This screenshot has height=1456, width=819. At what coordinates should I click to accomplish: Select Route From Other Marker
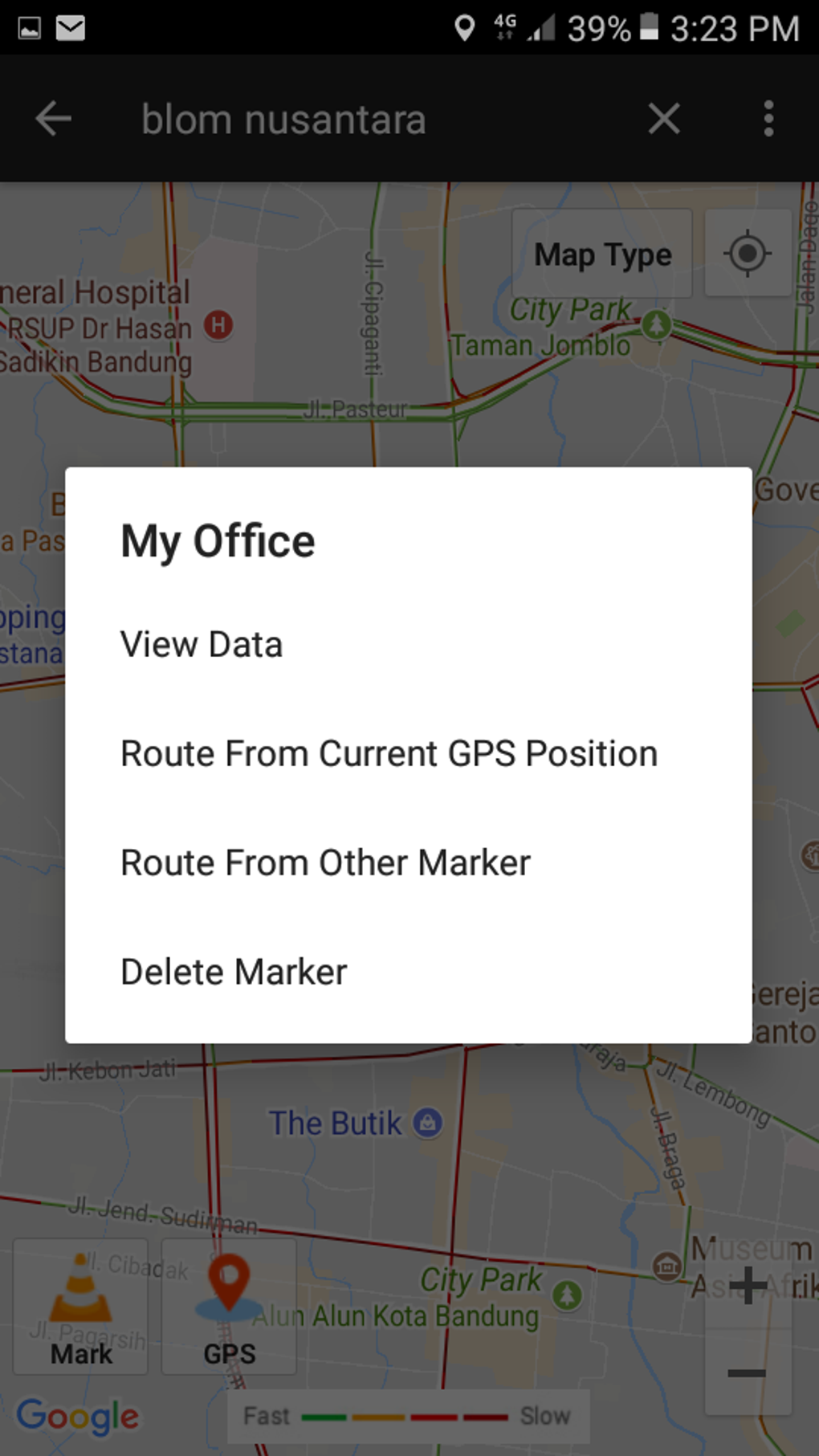pyautogui.click(x=409, y=863)
